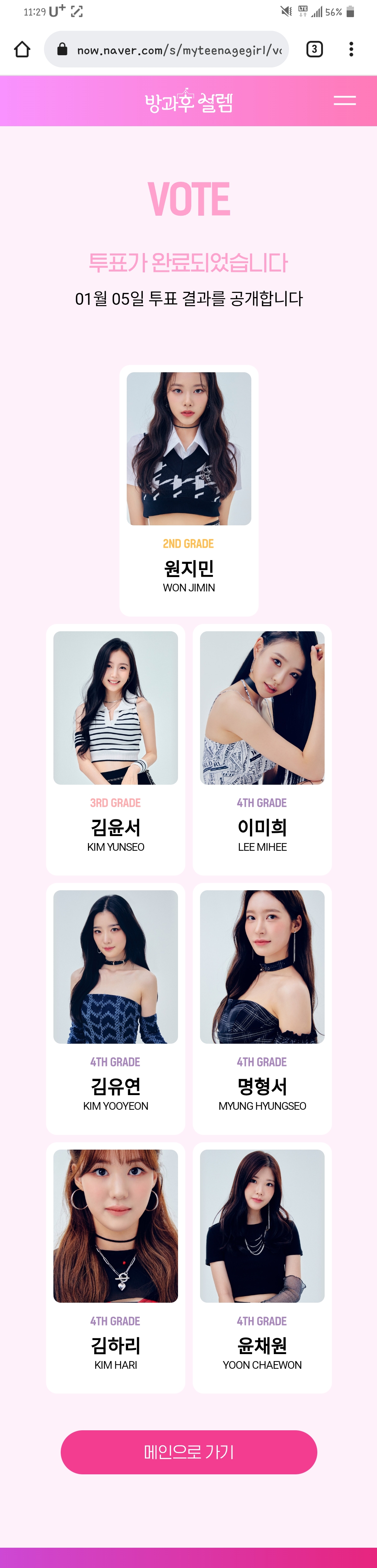Open the browser overflow menu
This screenshot has width=377, height=1568.
351,49
